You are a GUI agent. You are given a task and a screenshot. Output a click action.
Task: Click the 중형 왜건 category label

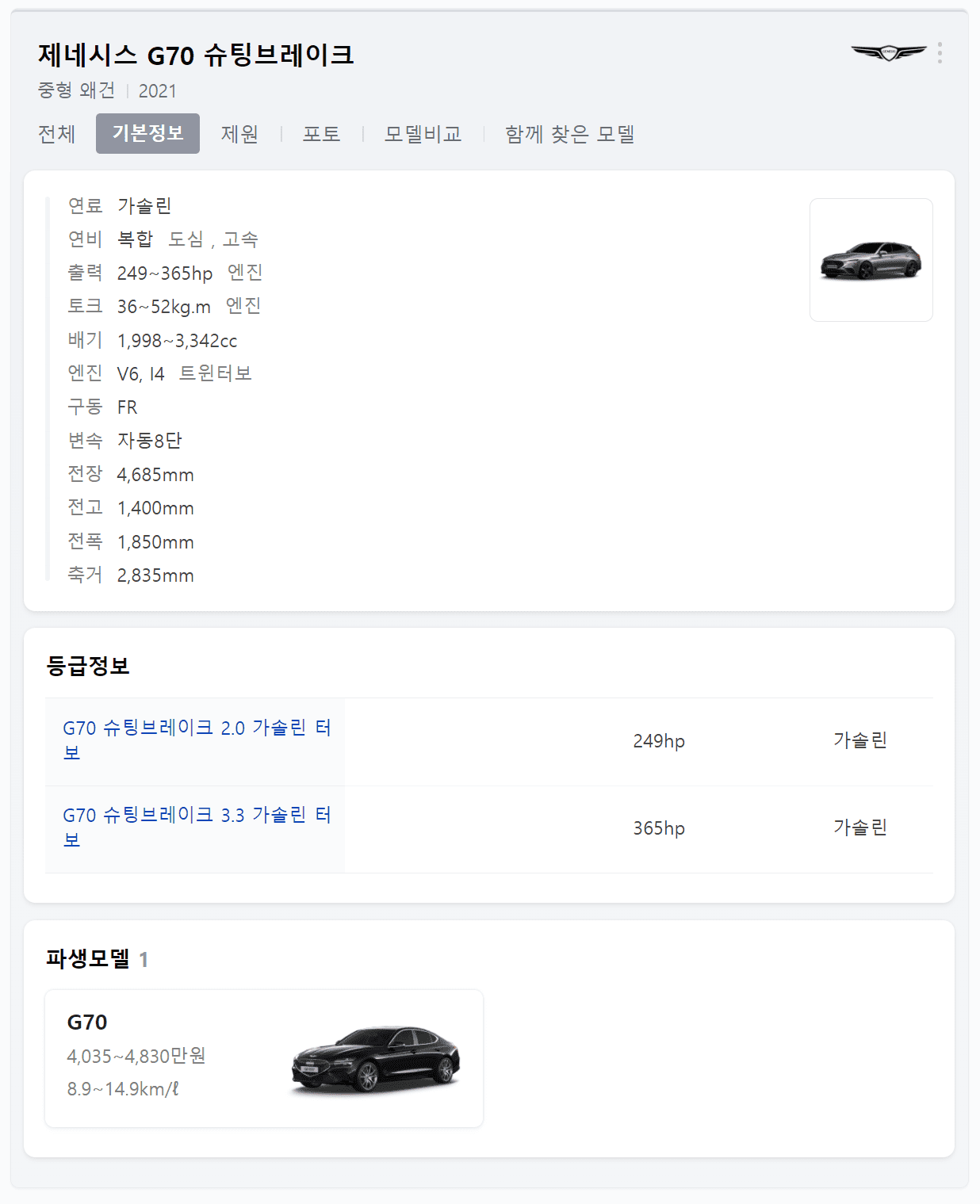pos(76,90)
